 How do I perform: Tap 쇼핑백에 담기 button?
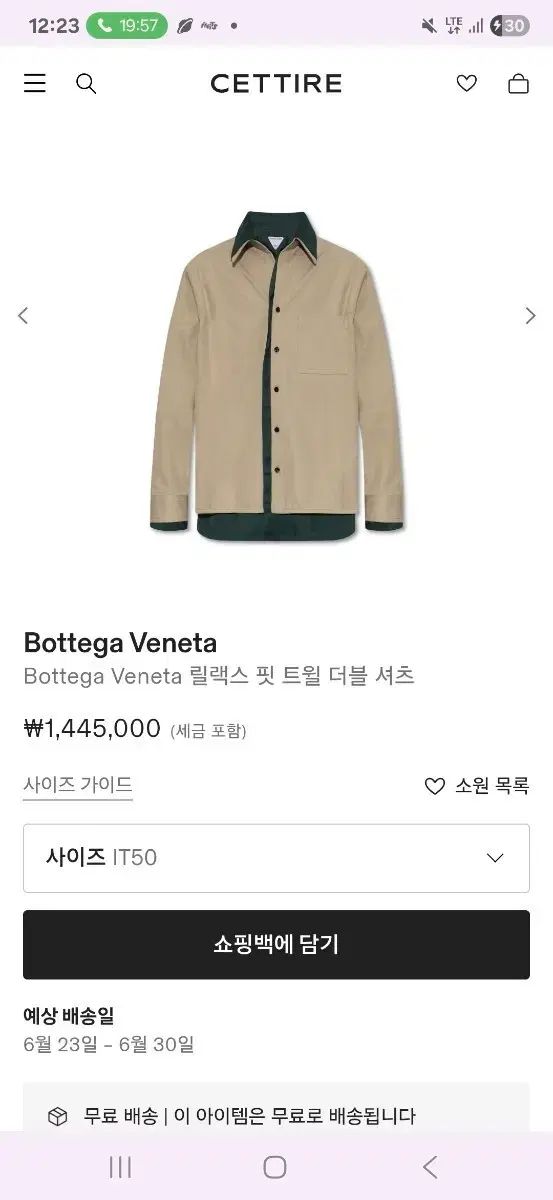pos(276,944)
